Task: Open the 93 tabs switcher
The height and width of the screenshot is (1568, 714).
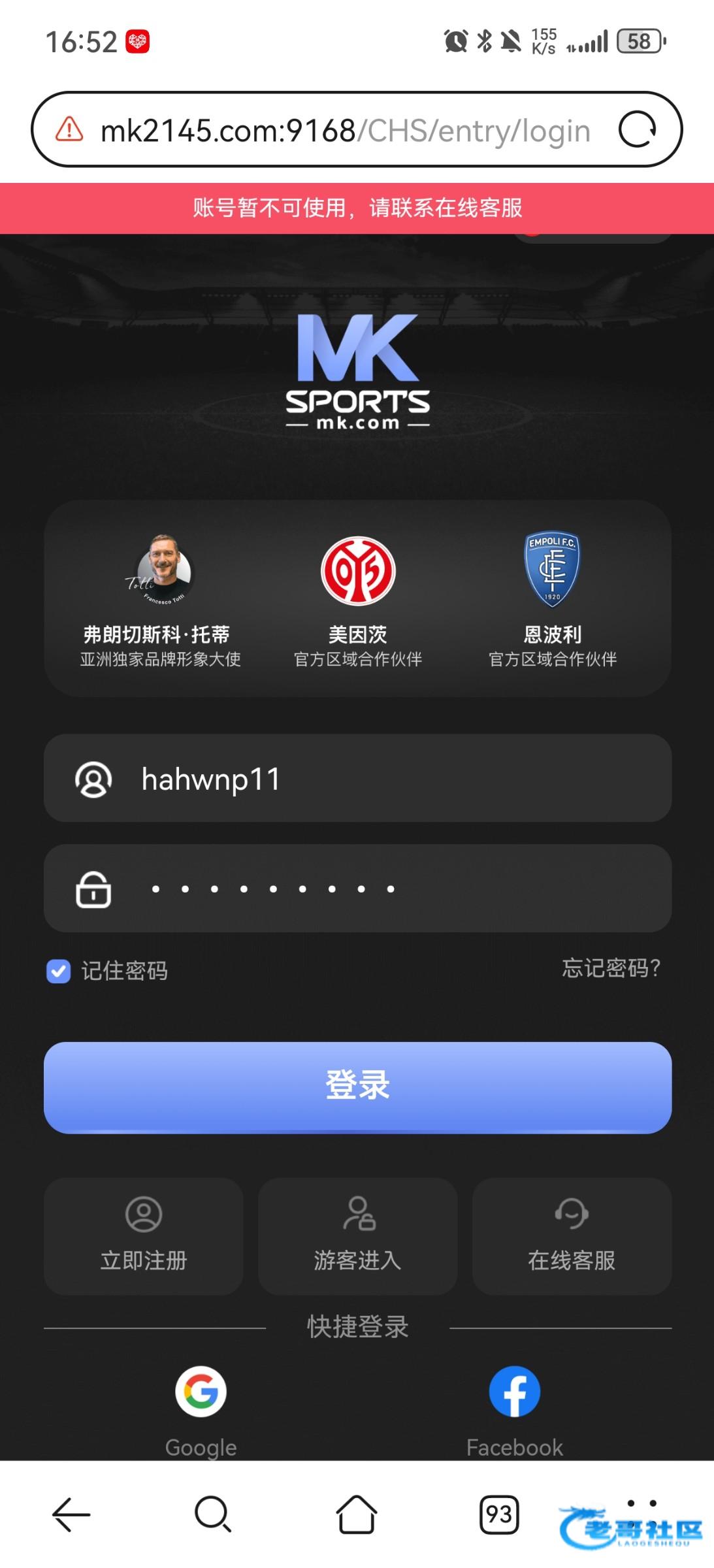Action: [499, 1514]
